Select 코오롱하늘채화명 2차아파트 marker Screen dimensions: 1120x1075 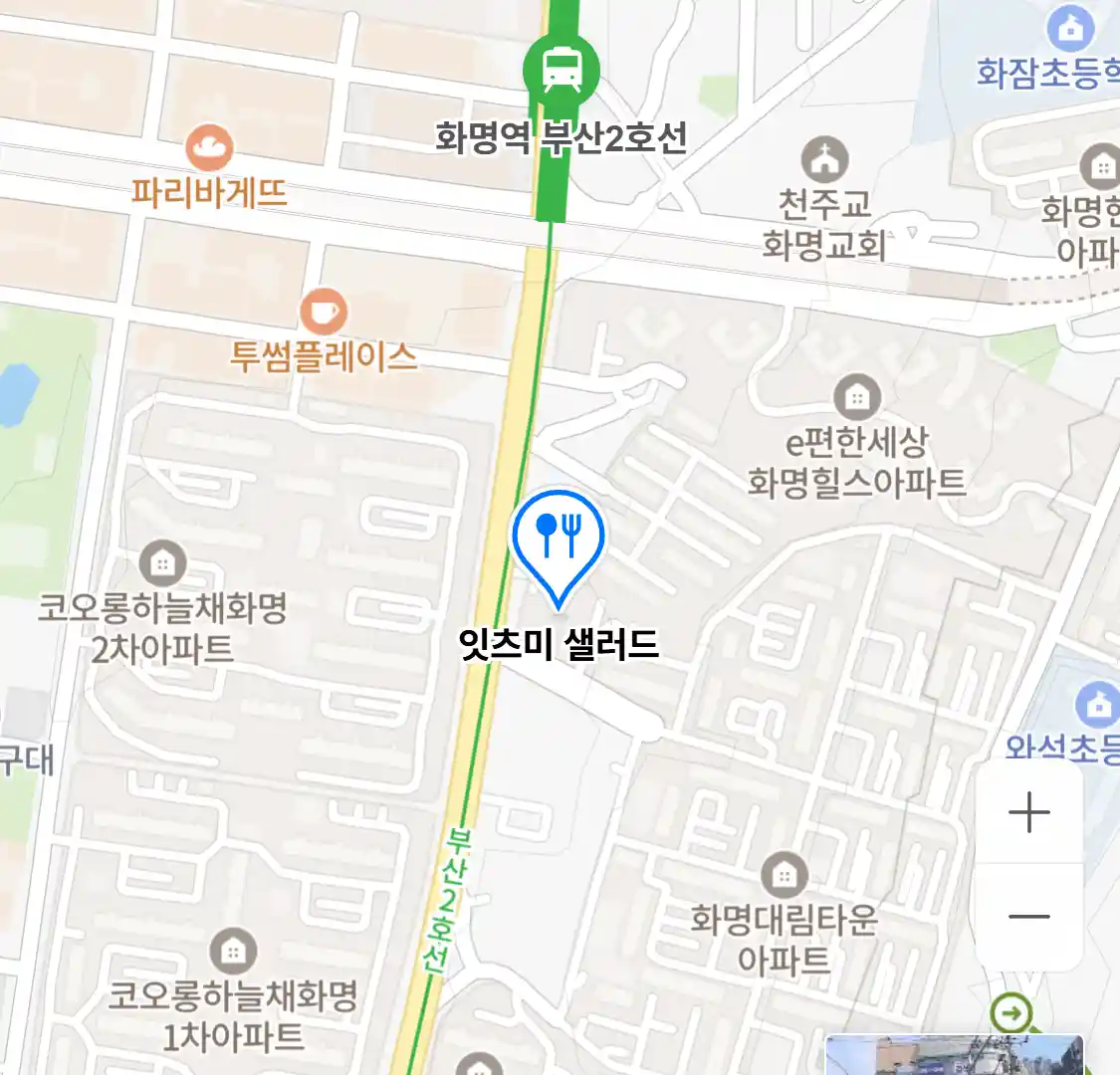(162, 564)
